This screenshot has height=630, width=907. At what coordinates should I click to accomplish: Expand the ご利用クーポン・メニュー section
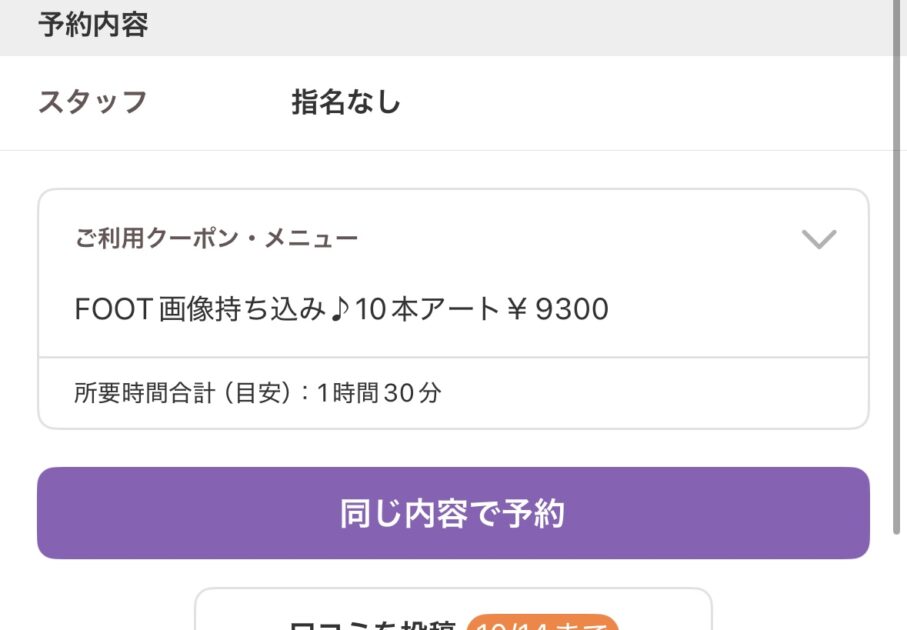click(818, 240)
